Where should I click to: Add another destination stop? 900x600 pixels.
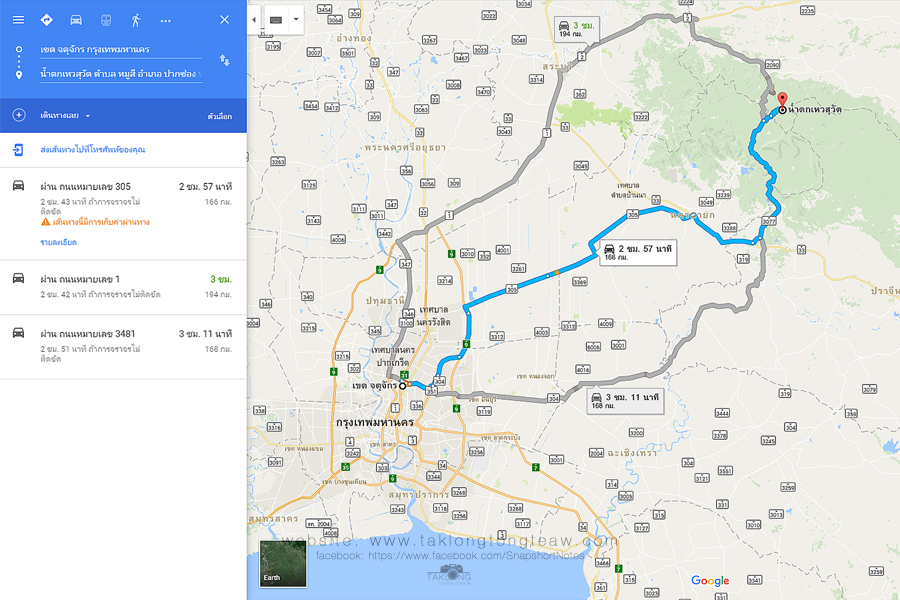[x=18, y=116]
